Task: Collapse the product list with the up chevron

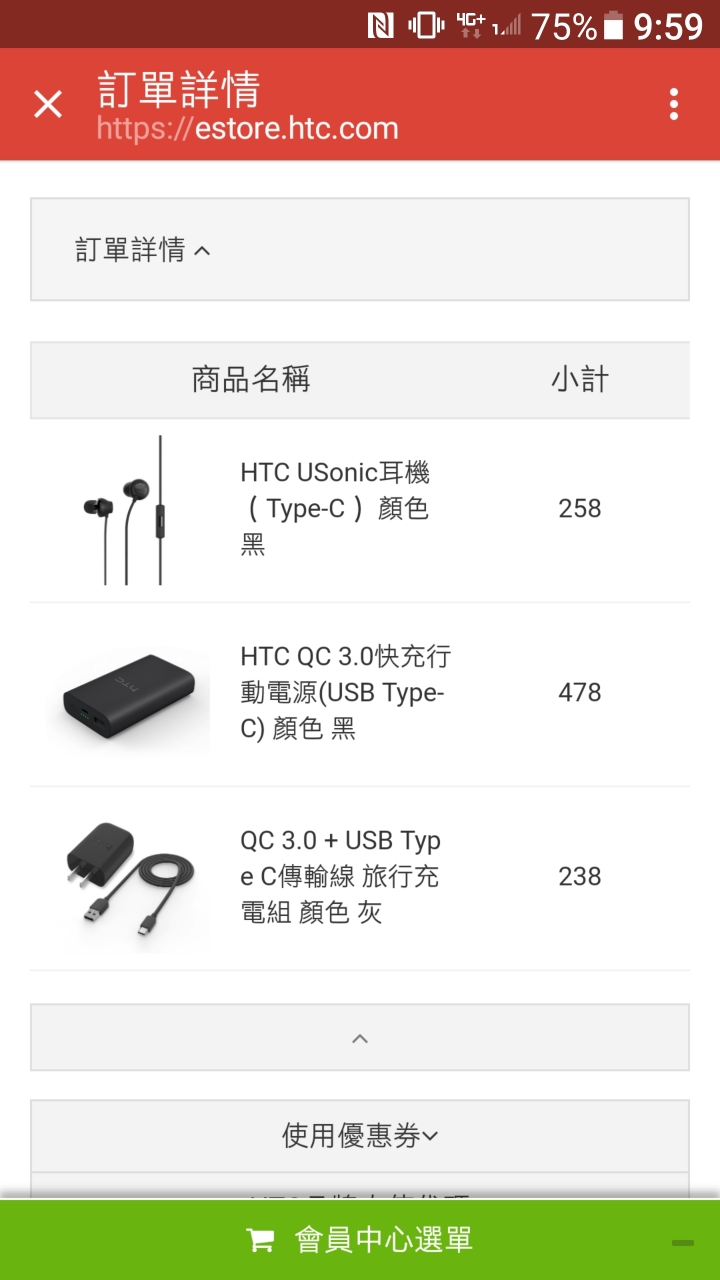Action: [x=360, y=1038]
